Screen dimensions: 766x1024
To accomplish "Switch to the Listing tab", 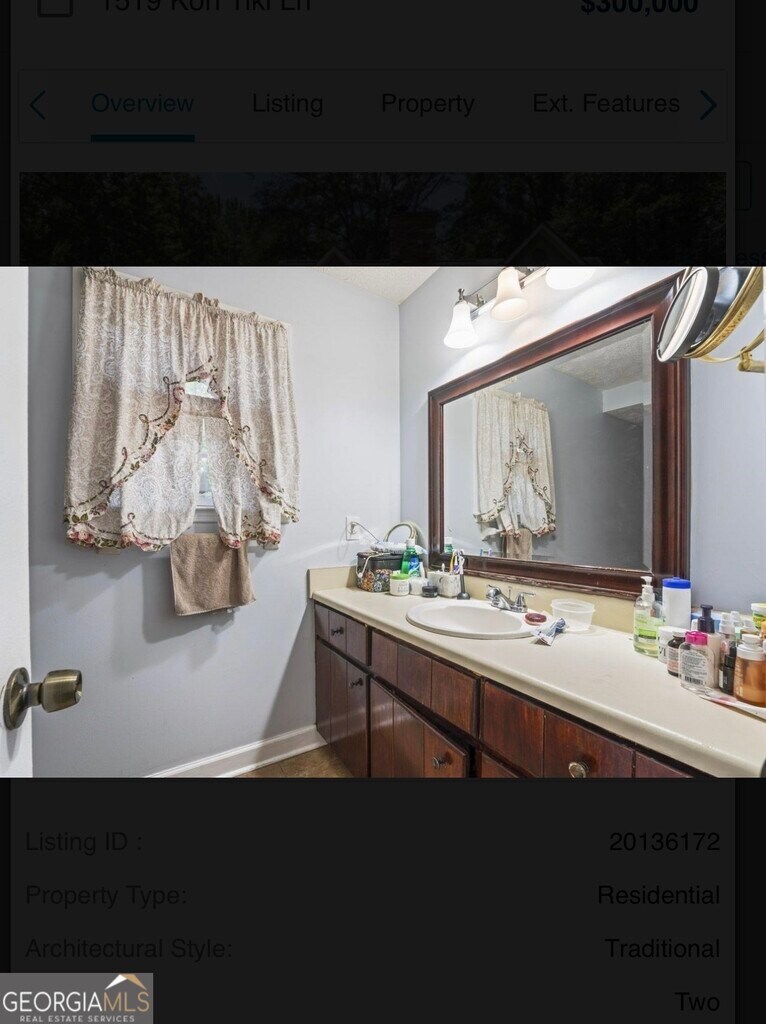I will point(287,104).
